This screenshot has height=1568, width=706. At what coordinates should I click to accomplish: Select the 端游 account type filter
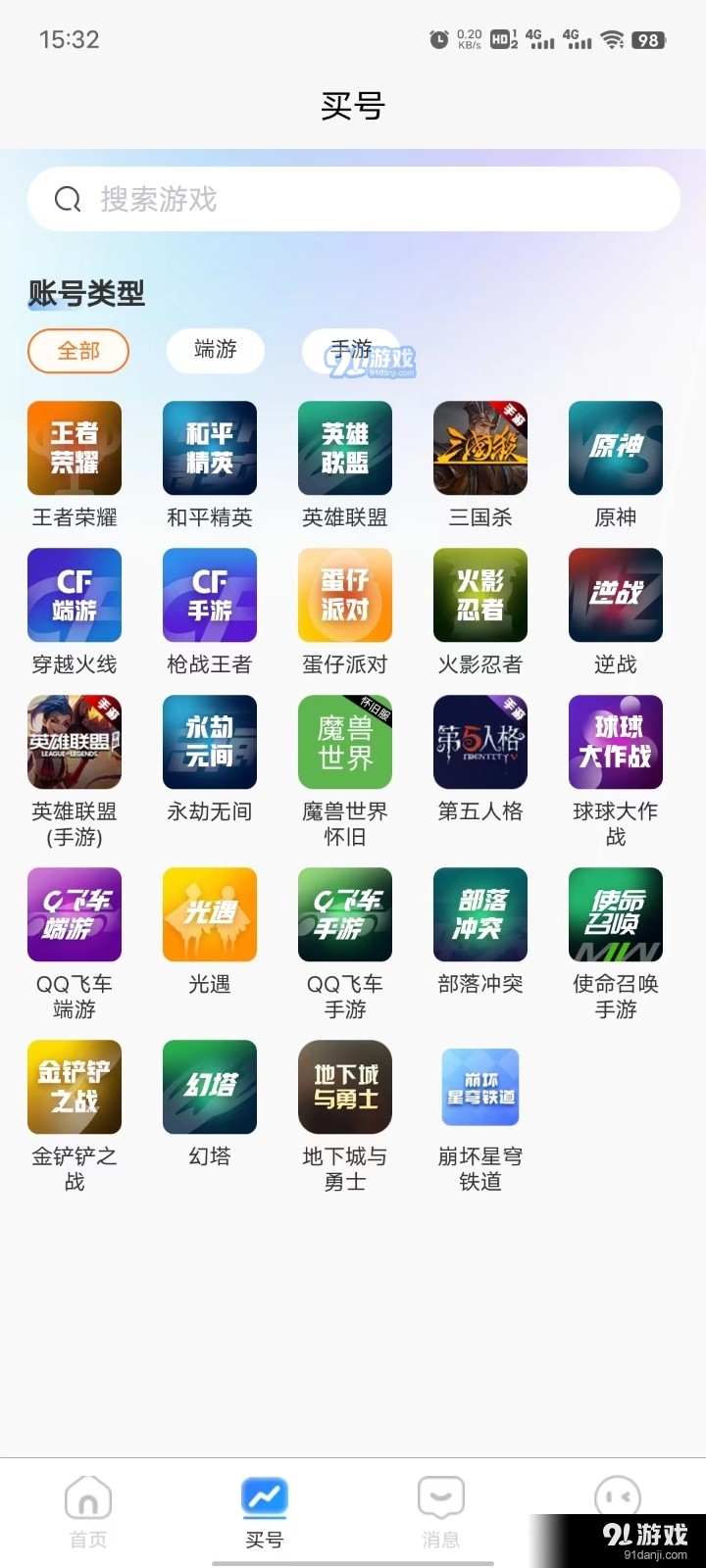coord(215,351)
